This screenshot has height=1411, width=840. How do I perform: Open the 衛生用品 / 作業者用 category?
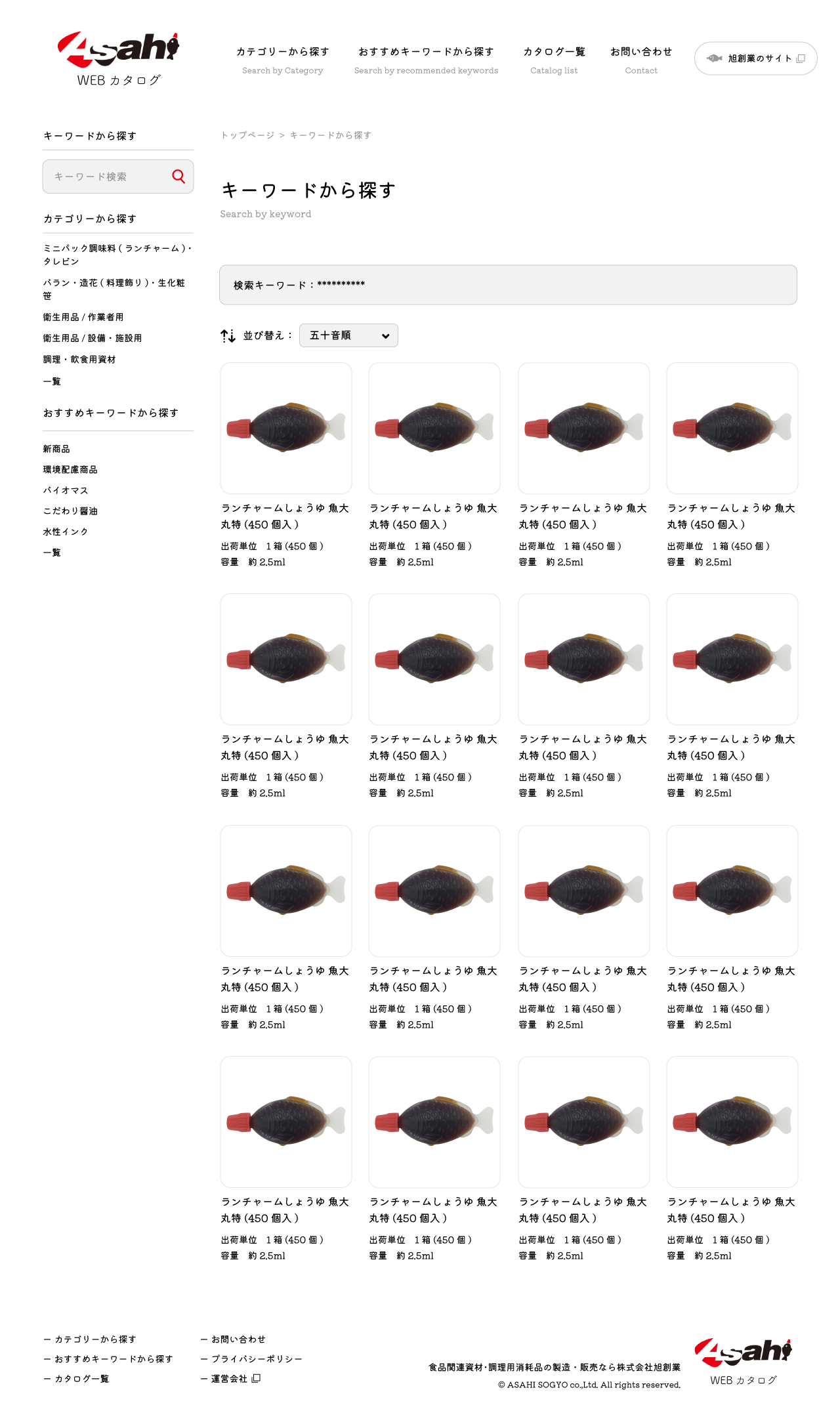(83, 317)
